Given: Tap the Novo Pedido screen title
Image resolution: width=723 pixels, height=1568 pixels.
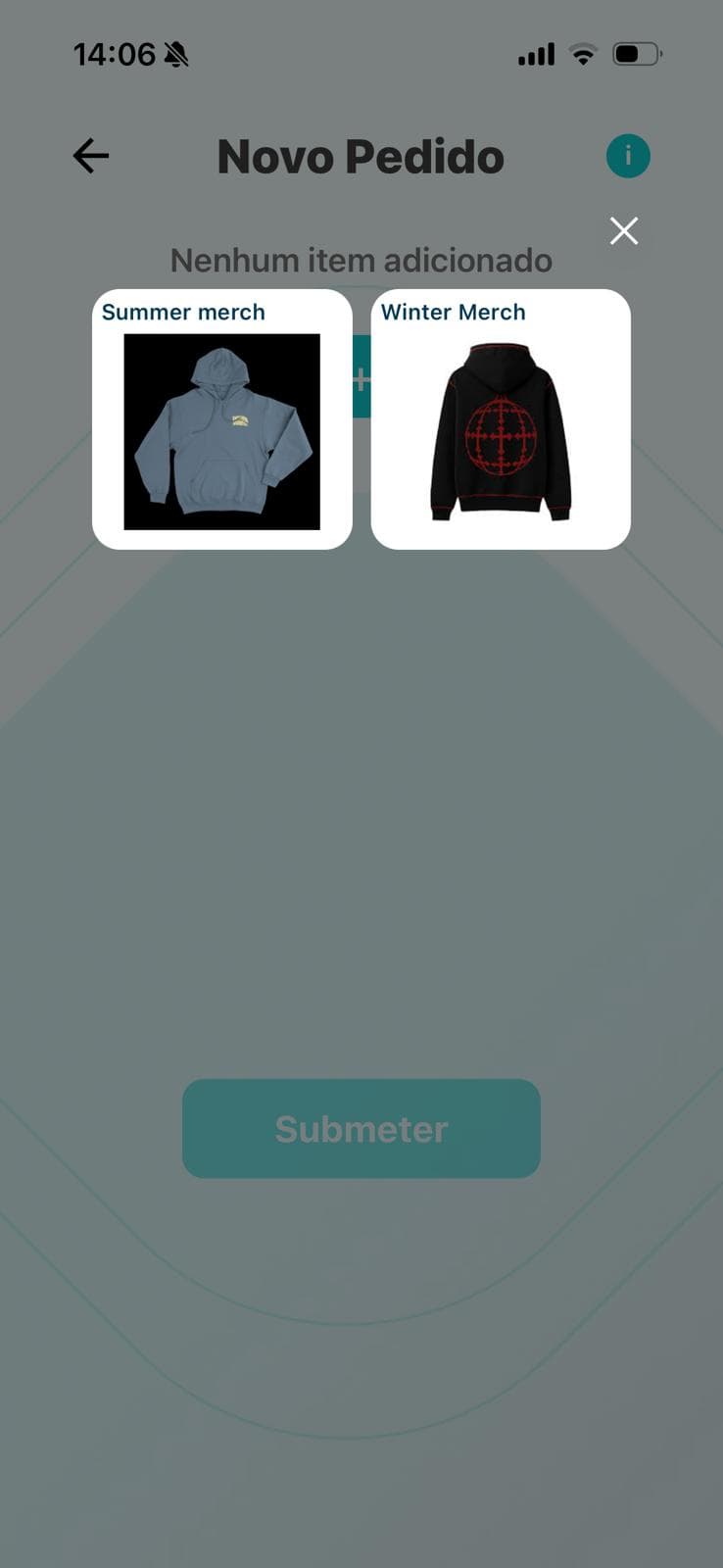Looking at the screenshot, I should pos(361,155).
